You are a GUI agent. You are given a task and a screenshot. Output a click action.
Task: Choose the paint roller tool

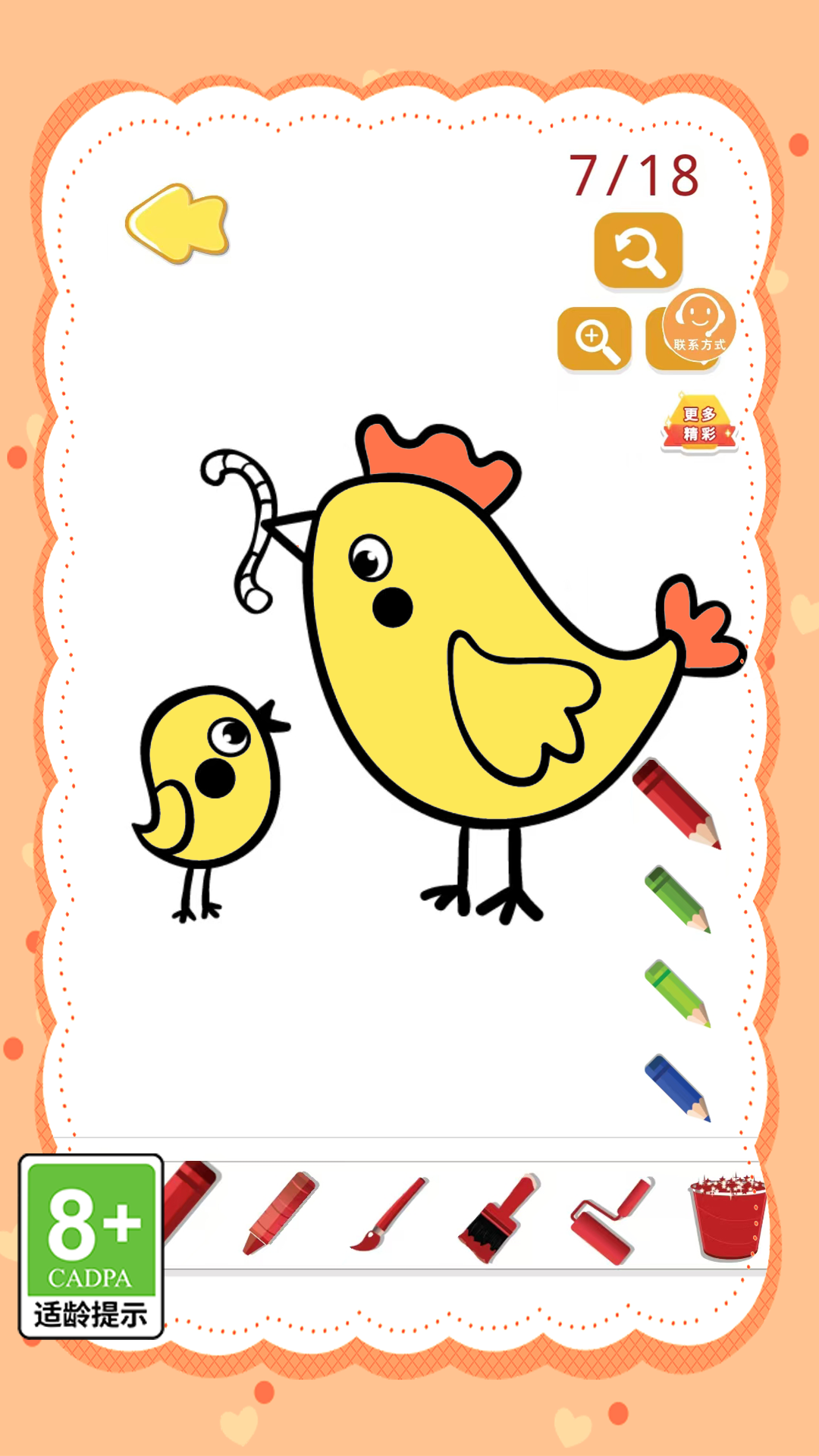pyautogui.click(x=610, y=1219)
